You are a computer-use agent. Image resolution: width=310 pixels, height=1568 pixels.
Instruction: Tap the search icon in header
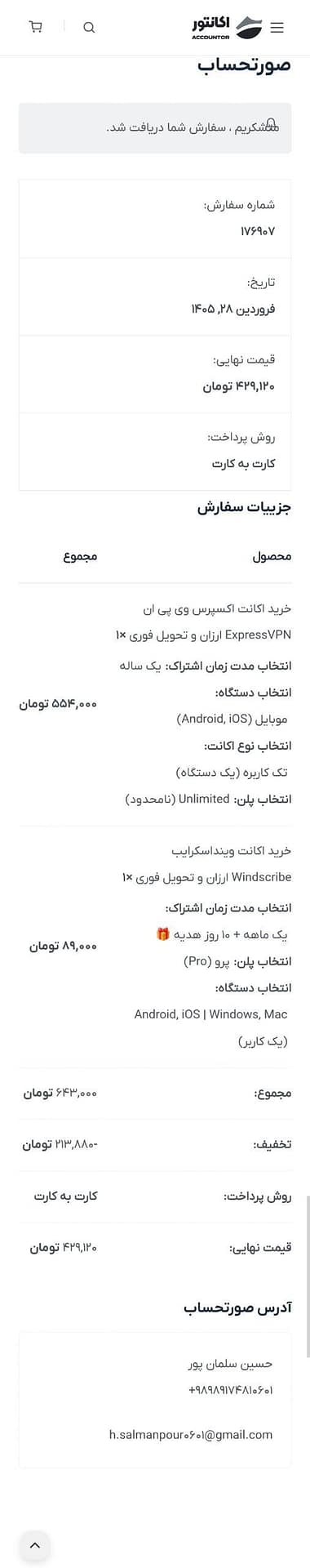coord(89,27)
